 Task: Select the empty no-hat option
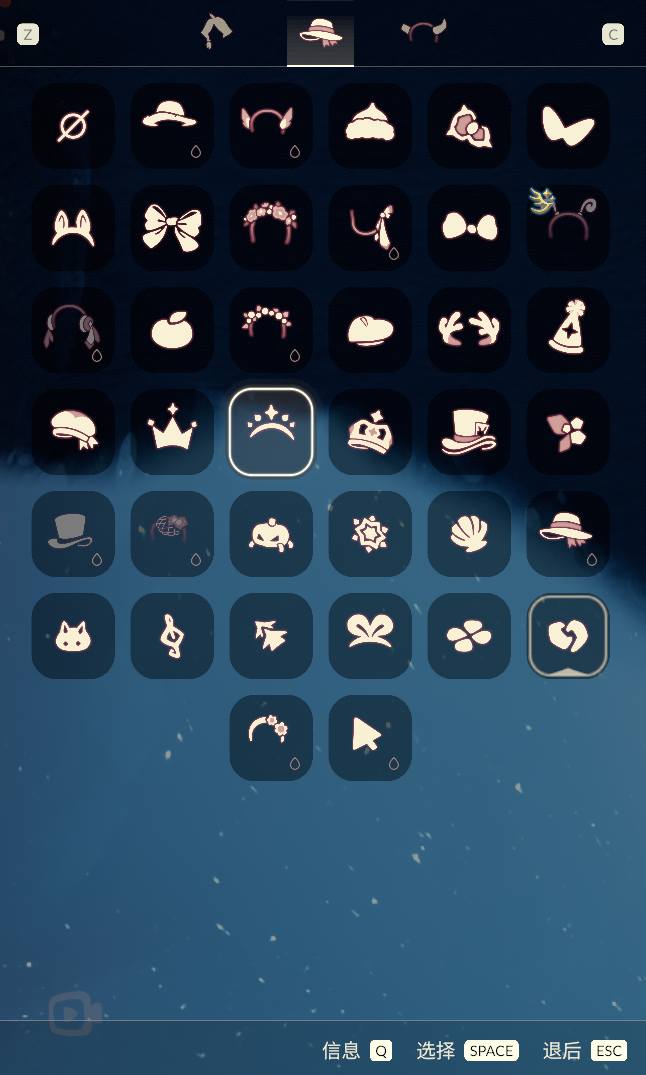click(73, 126)
